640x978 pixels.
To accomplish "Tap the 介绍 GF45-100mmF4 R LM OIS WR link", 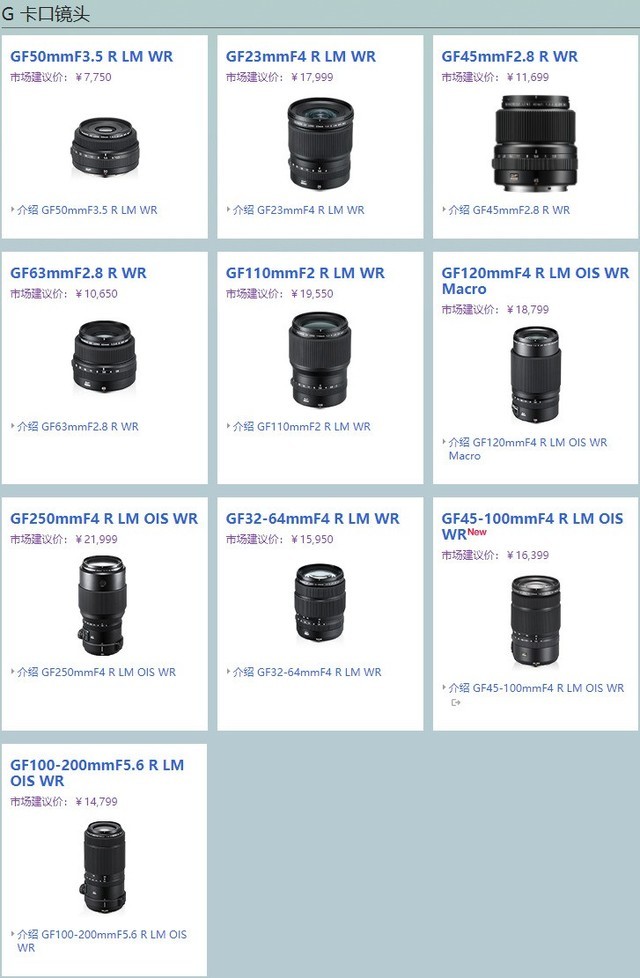I will (x=535, y=688).
